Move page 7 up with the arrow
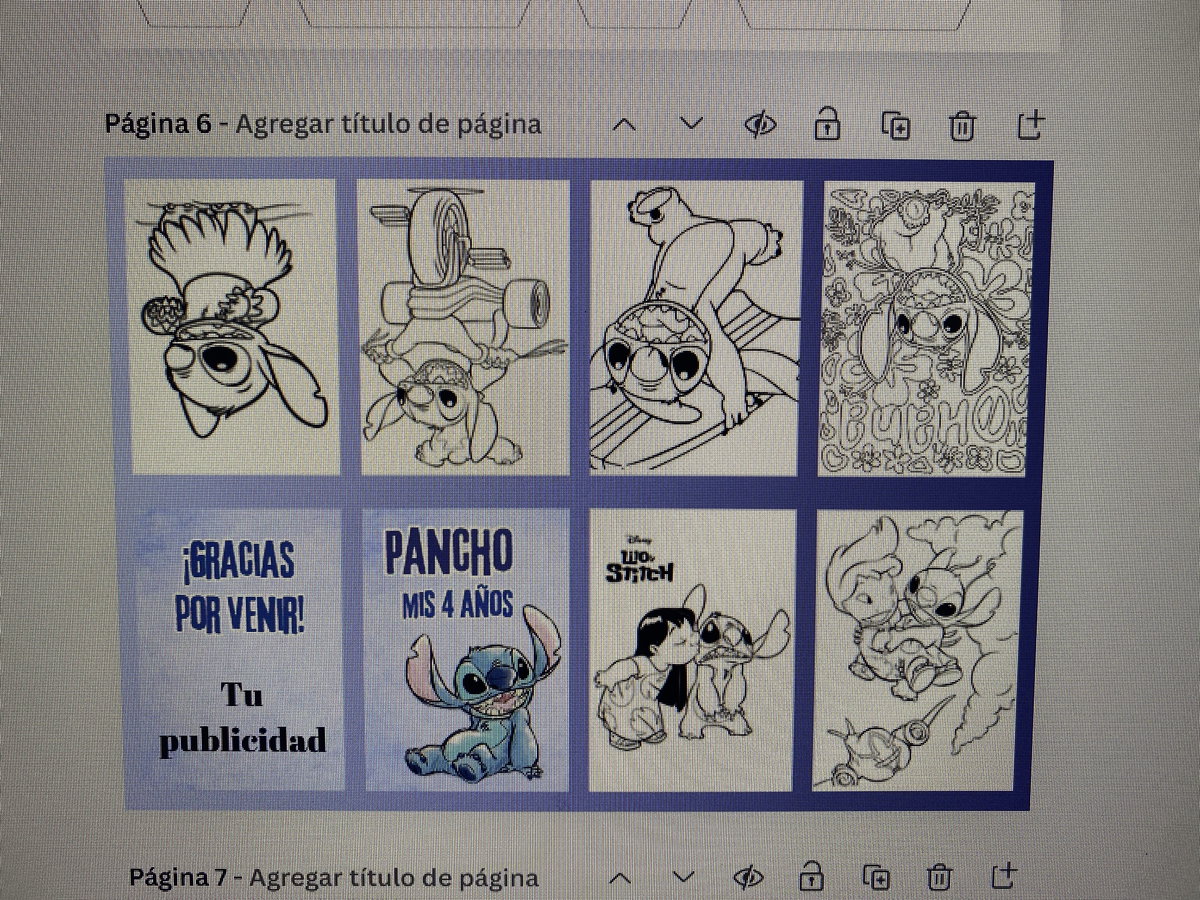Image resolution: width=1200 pixels, height=900 pixels. click(621, 878)
